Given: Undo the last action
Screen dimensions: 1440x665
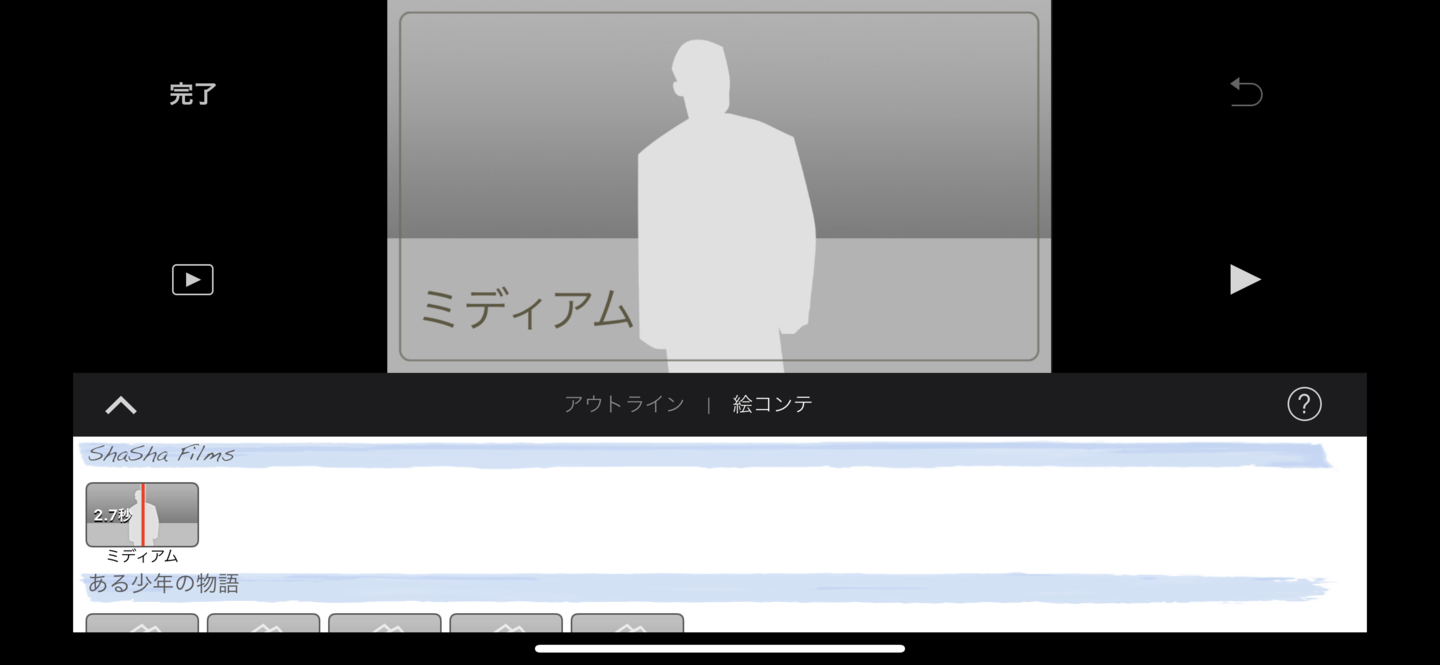Looking at the screenshot, I should pos(1246,92).
